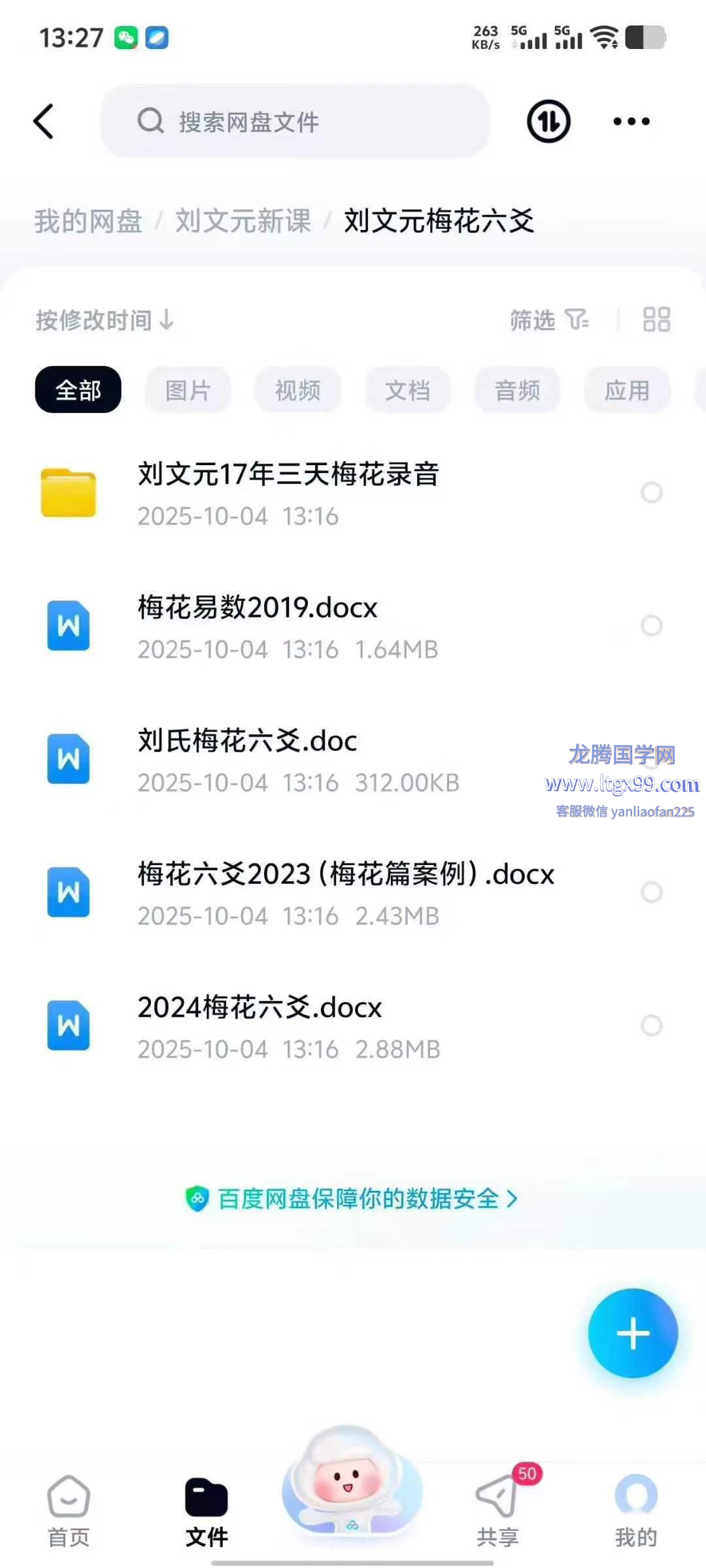Jump to the 刘文元新课 breadcrumb folder
Image resolution: width=706 pixels, height=1568 pixels.
[x=243, y=221]
